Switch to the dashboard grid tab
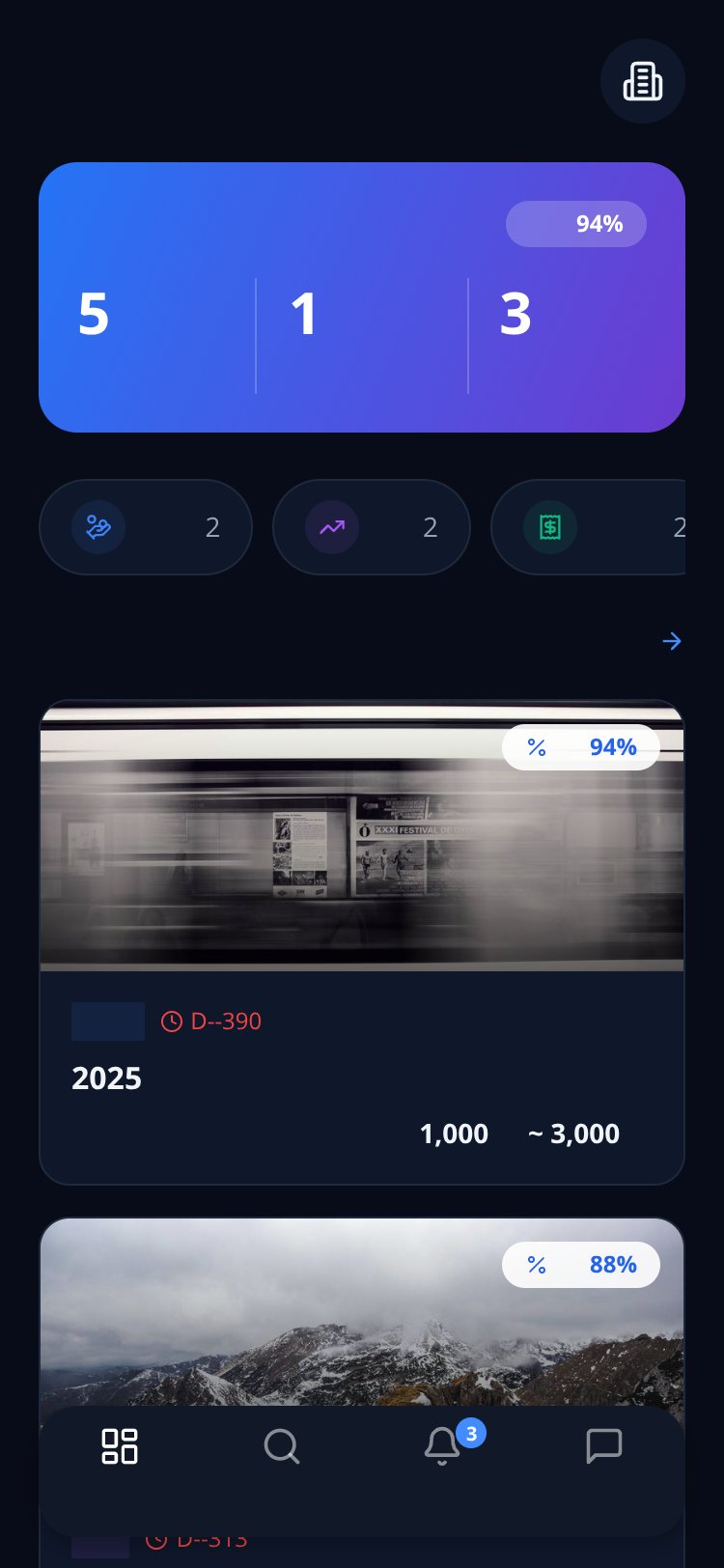Image resolution: width=724 pixels, height=1568 pixels. tap(120, 1446)
